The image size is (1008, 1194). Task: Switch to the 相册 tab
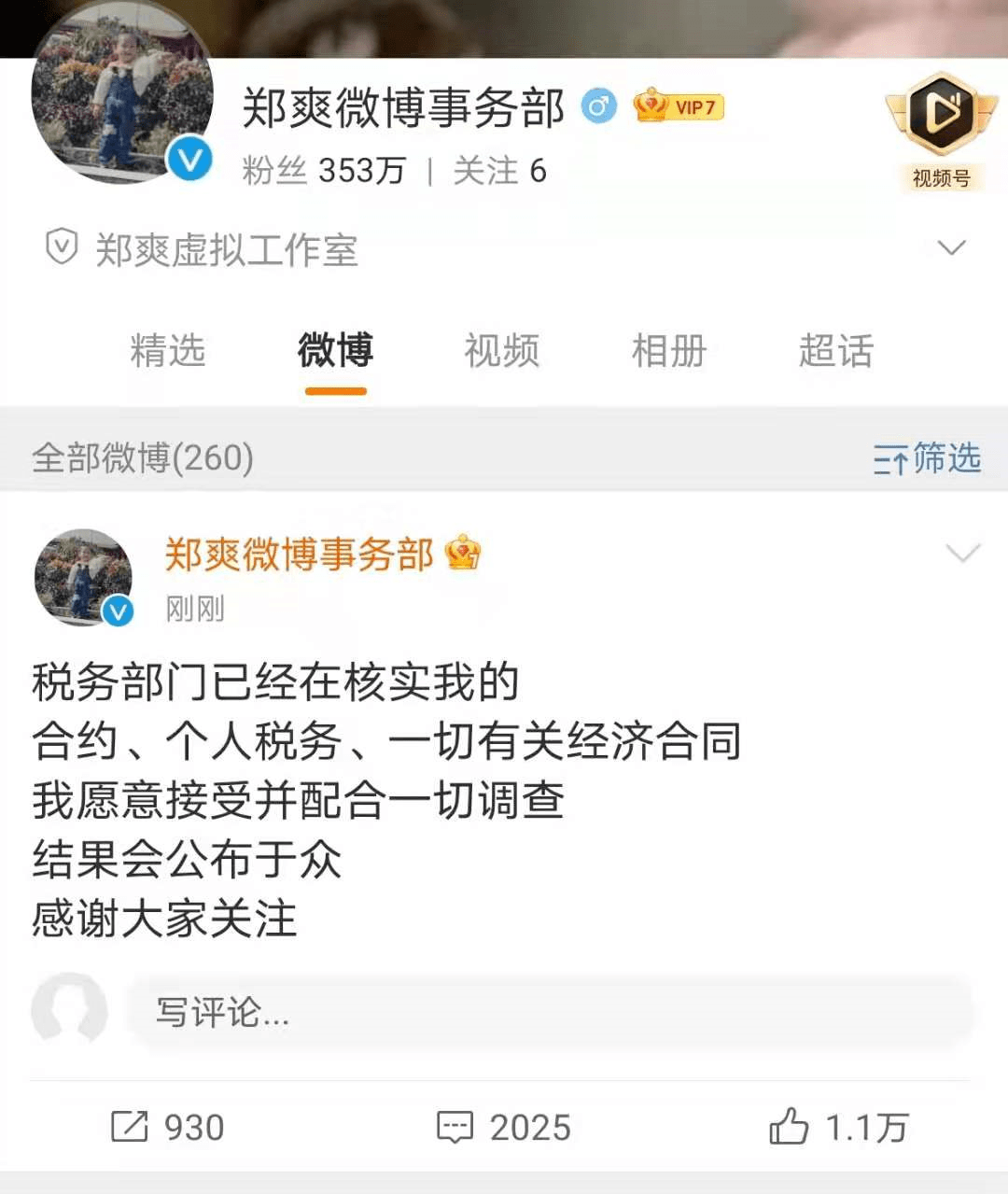669,351
